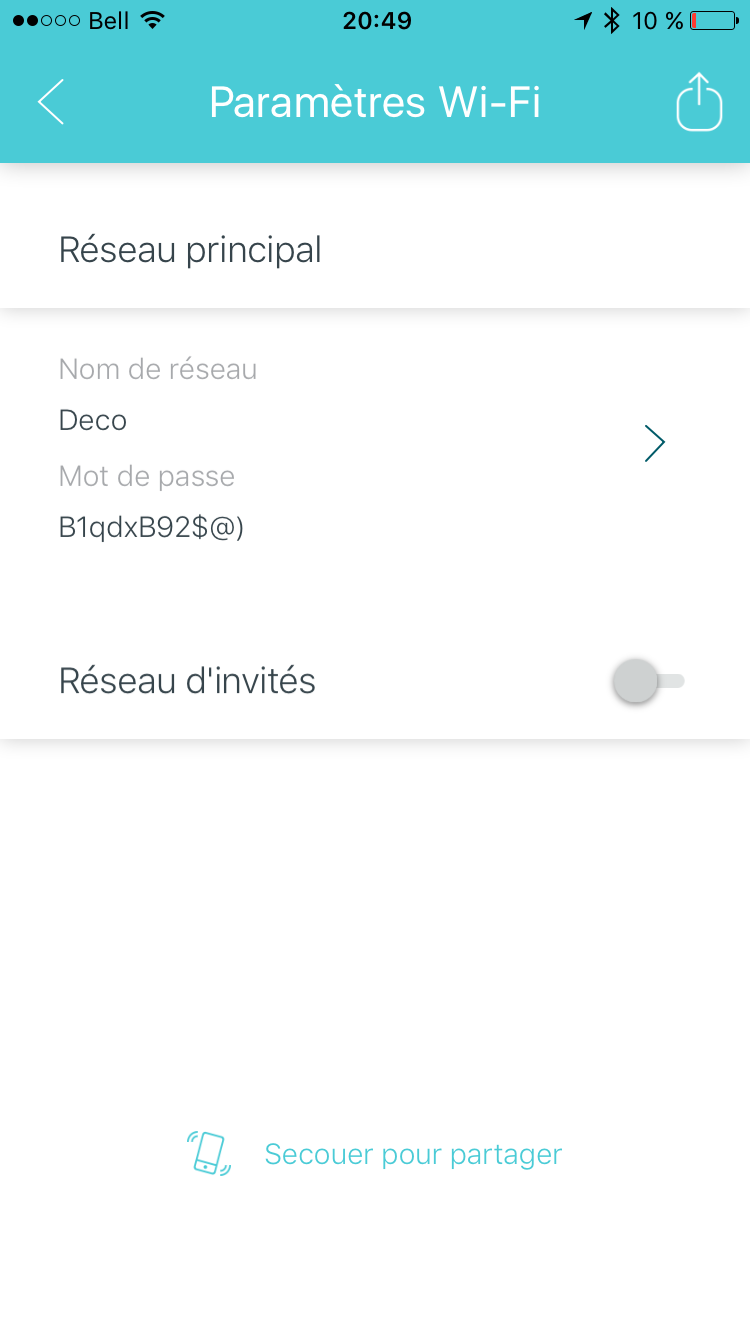
Task: Open the Deco main network details
Action: point(654,443)
